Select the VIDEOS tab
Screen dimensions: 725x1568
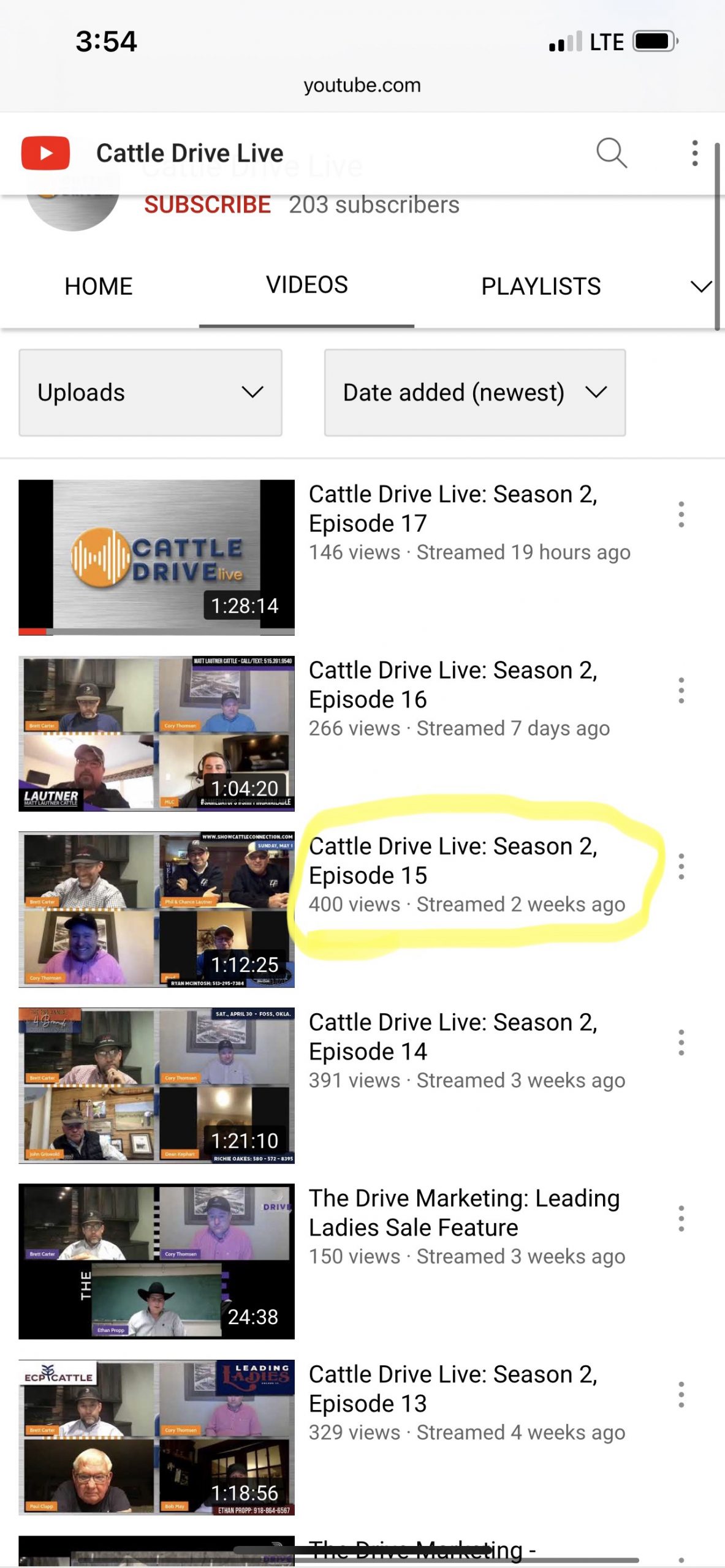[x=306, y=285]
